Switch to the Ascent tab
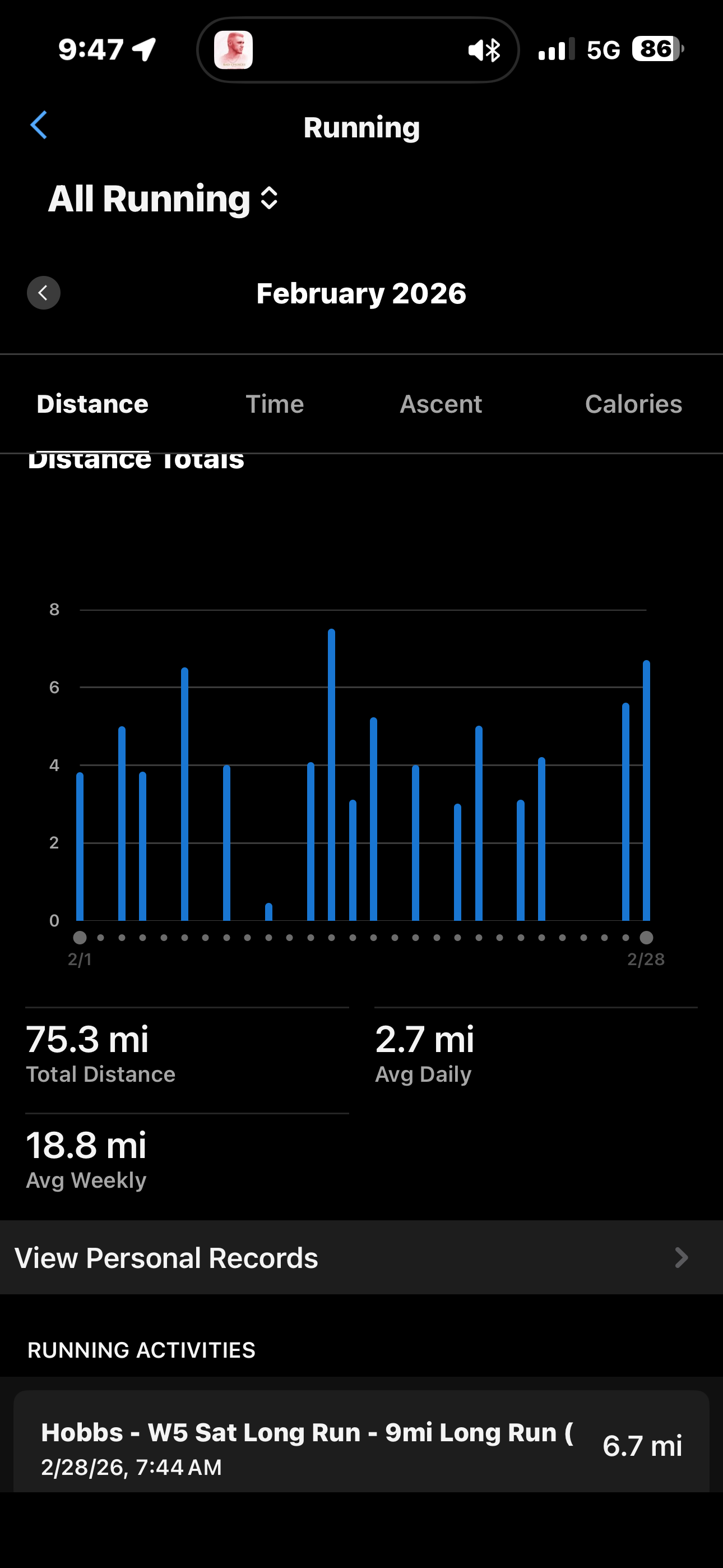 [441, 404]
